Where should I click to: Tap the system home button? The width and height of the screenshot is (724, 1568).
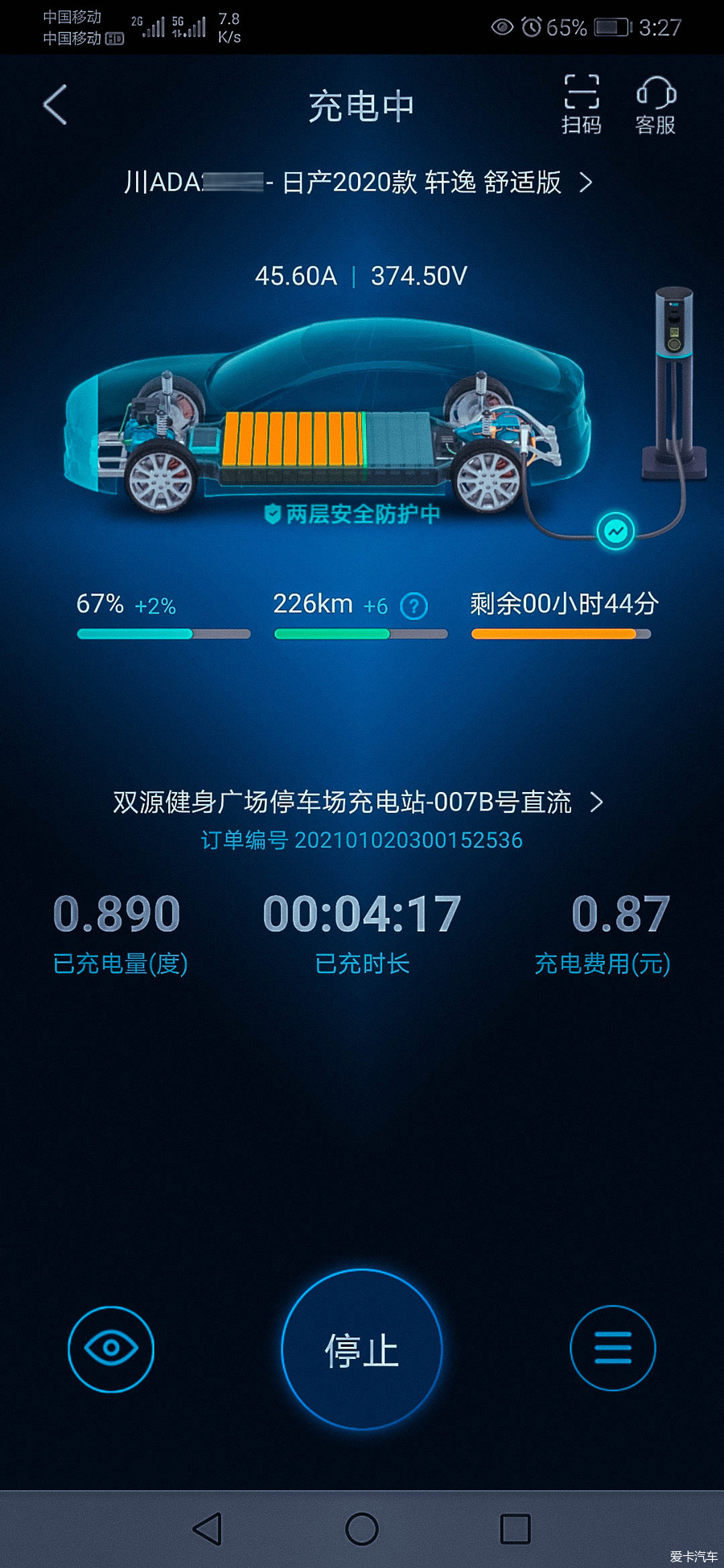[x=362, y=1529]
